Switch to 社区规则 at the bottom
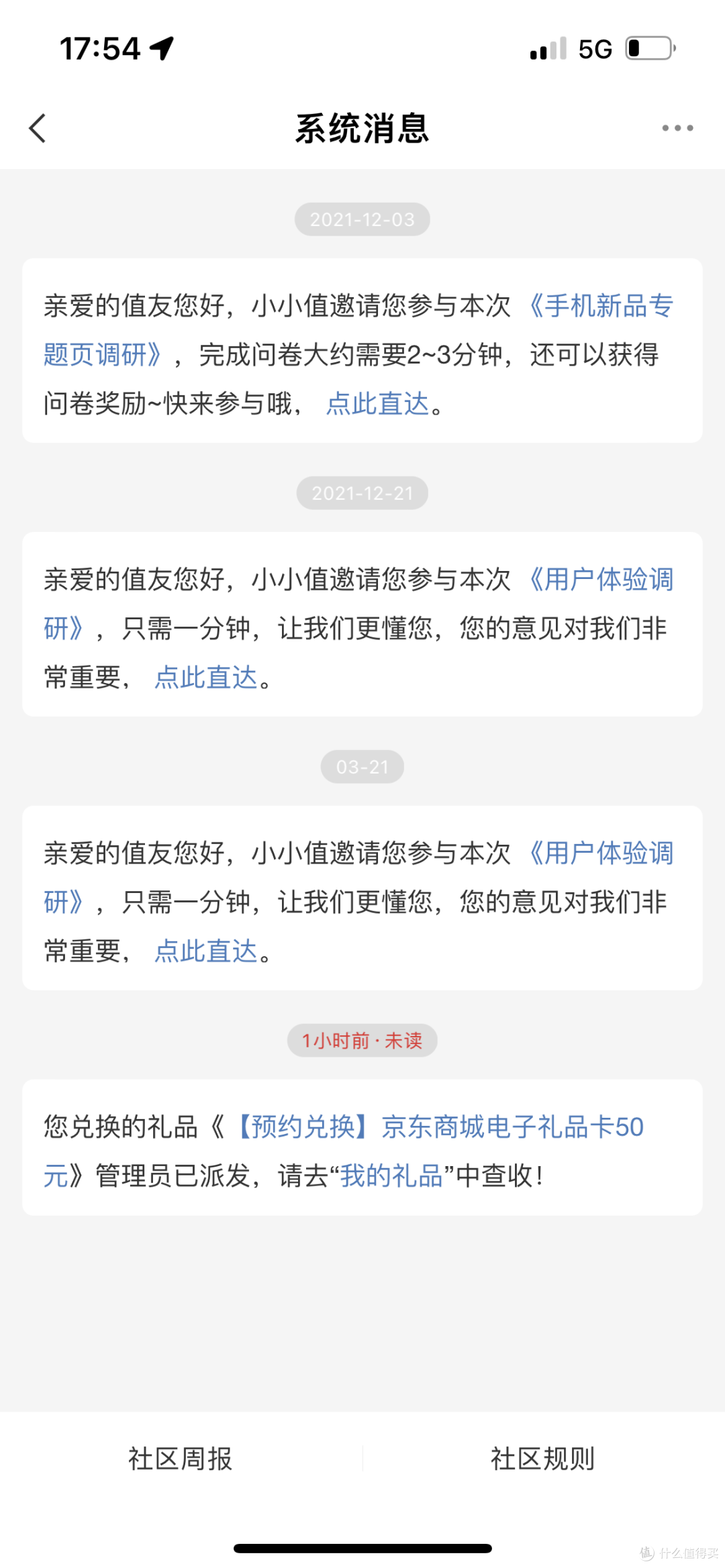Image resolution: width=725 pixels, height=1568 pixels. [x=544, y=1458]
